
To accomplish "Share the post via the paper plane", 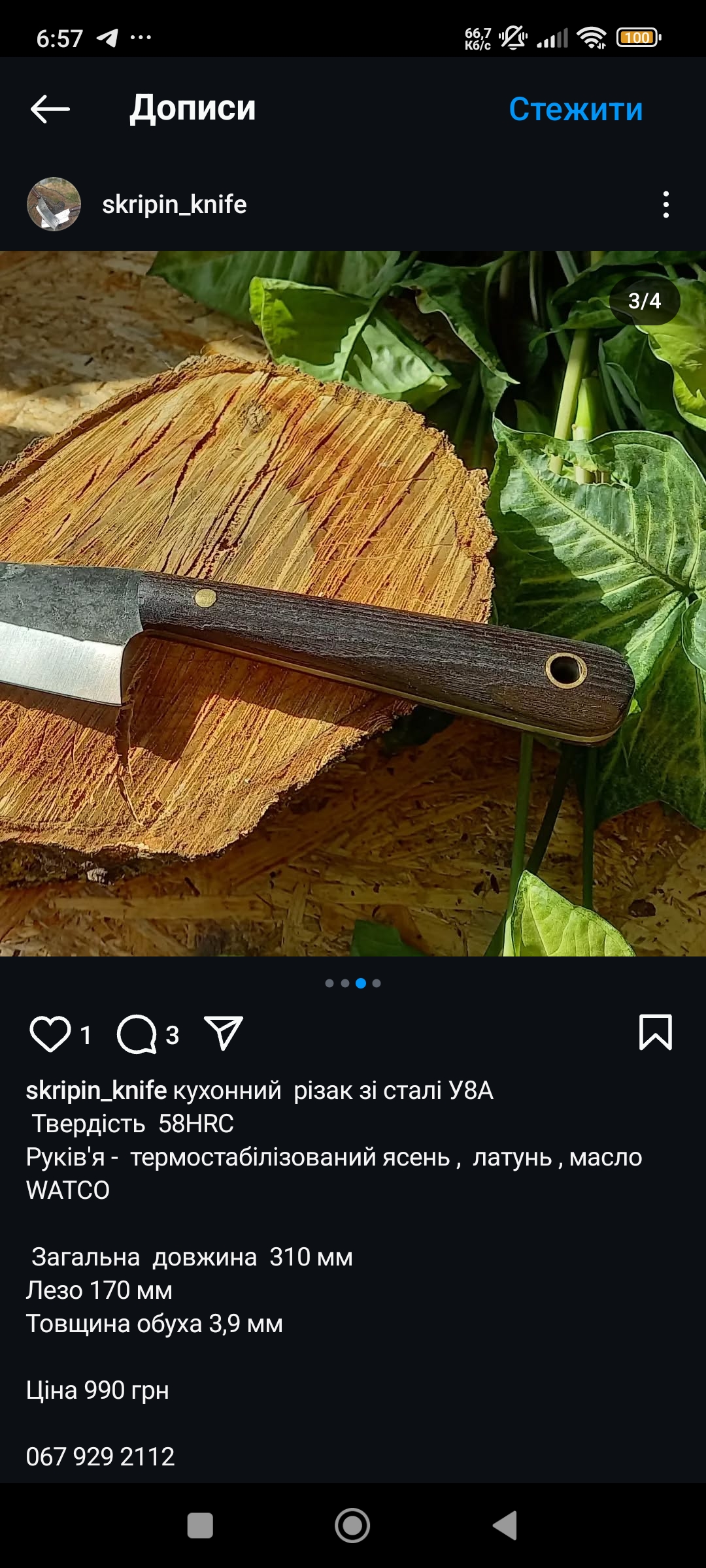I will pos(224,1033).
